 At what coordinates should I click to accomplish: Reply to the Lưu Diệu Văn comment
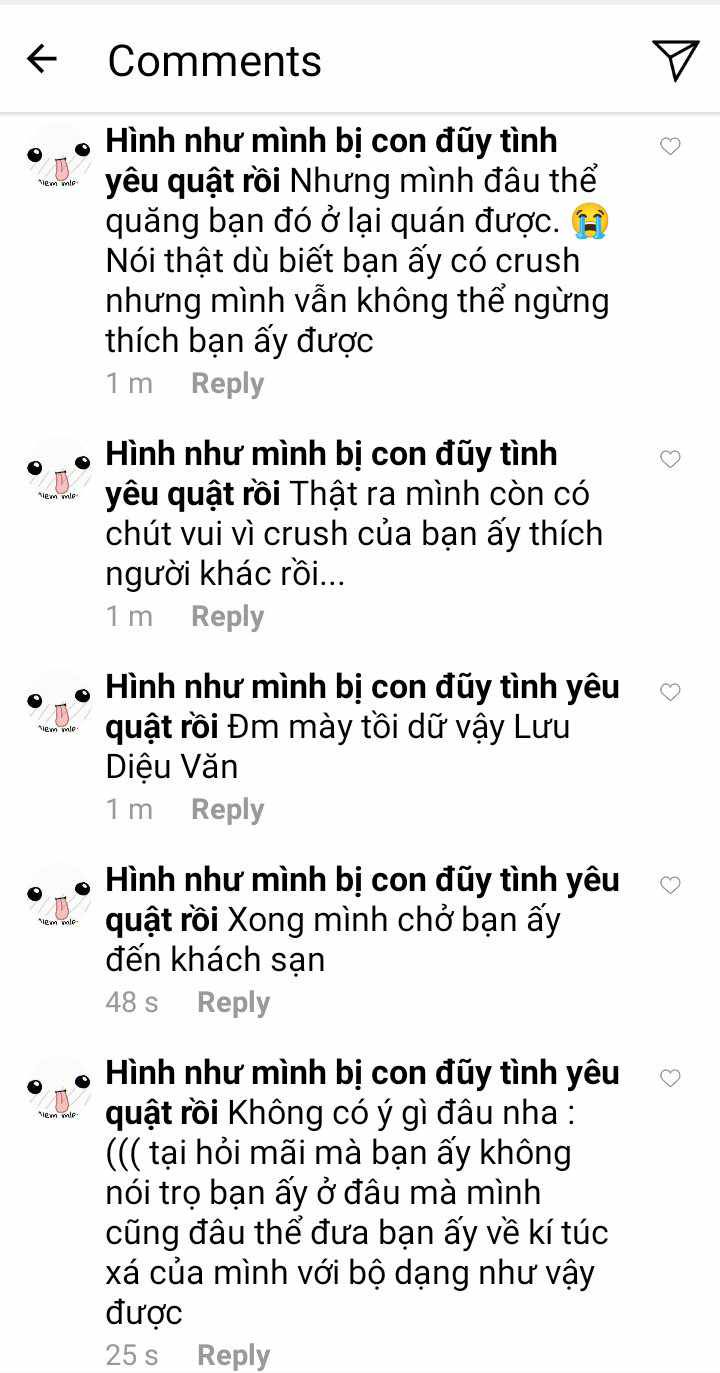[x=227, y=809]
